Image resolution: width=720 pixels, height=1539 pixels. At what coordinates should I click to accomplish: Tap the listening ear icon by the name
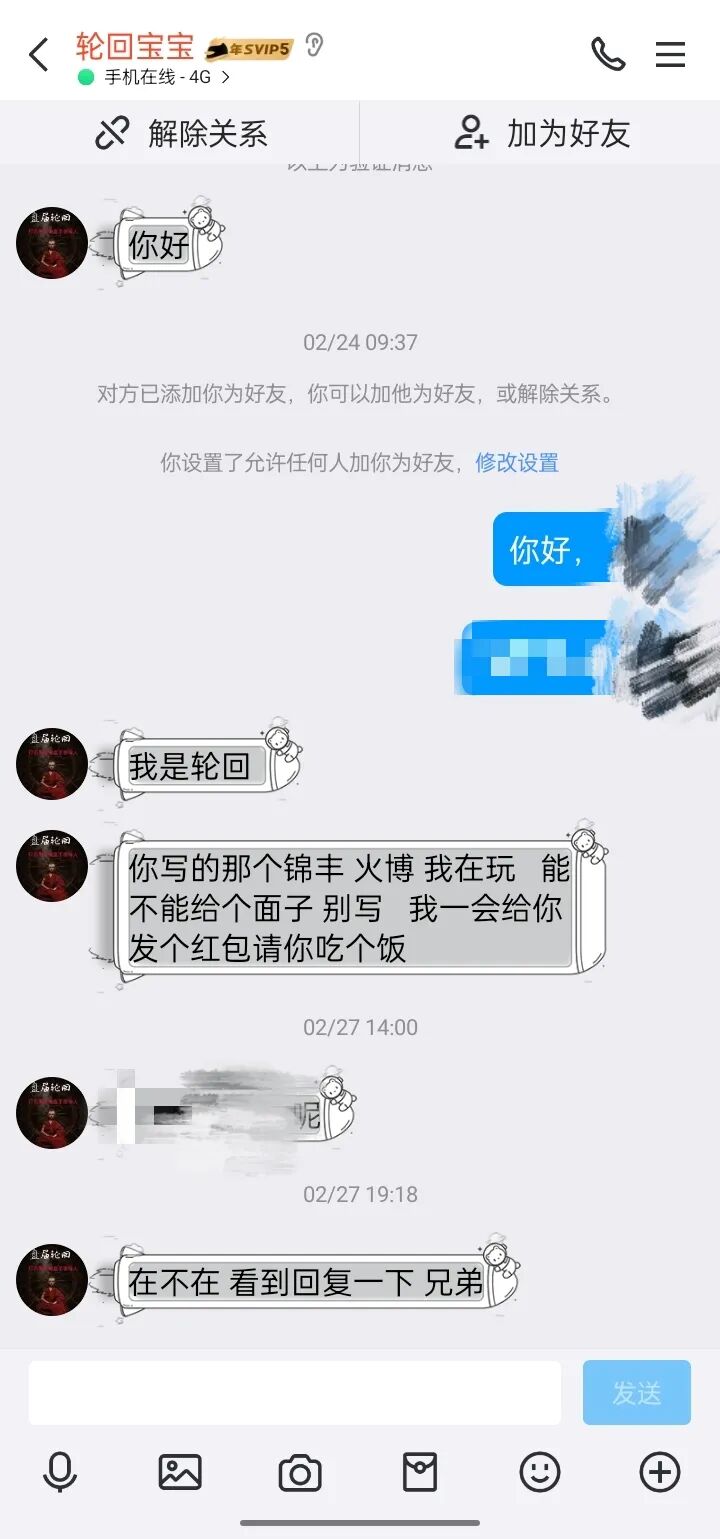click(x=314, y=45)
